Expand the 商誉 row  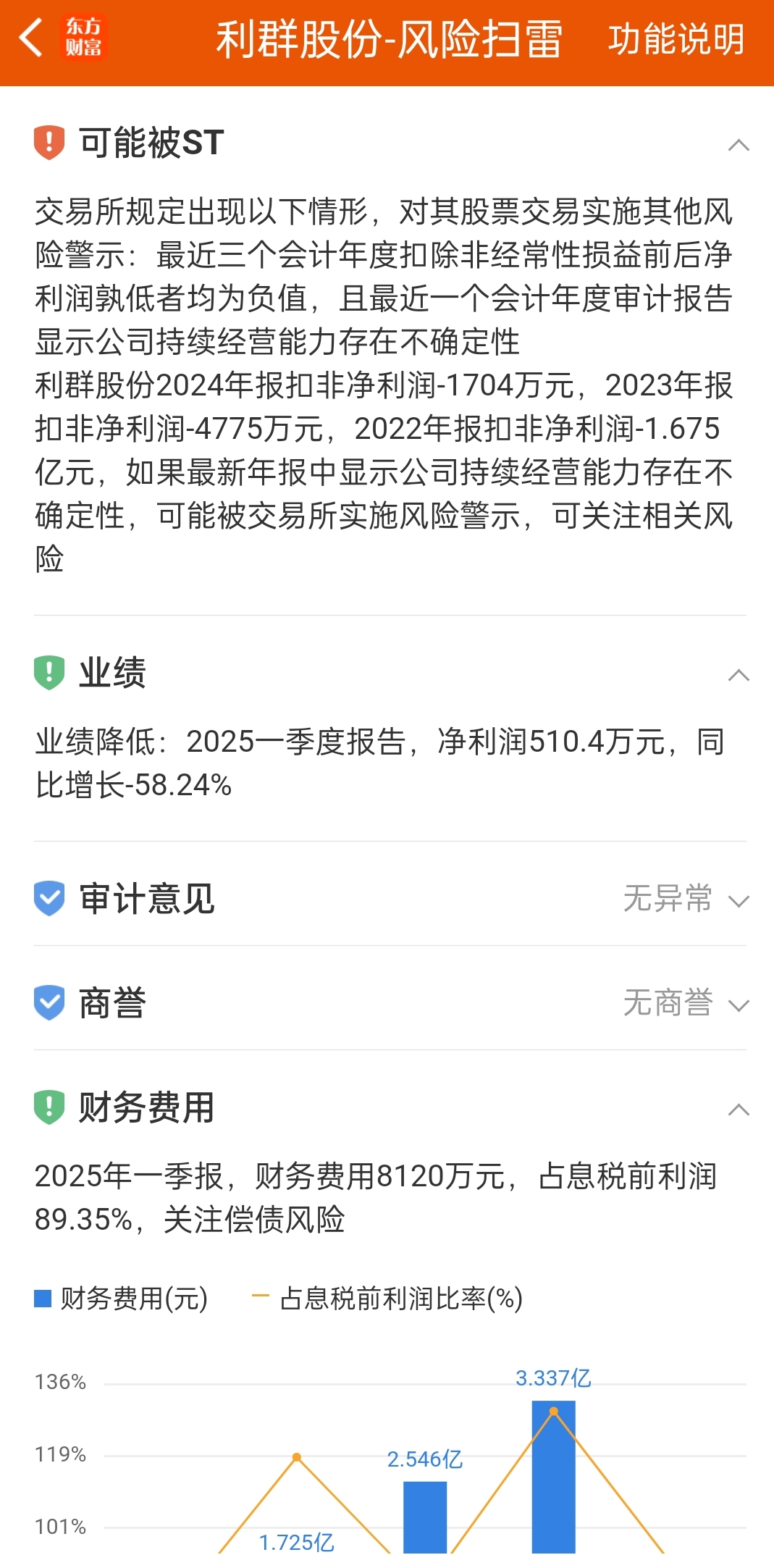(390, 1003)
